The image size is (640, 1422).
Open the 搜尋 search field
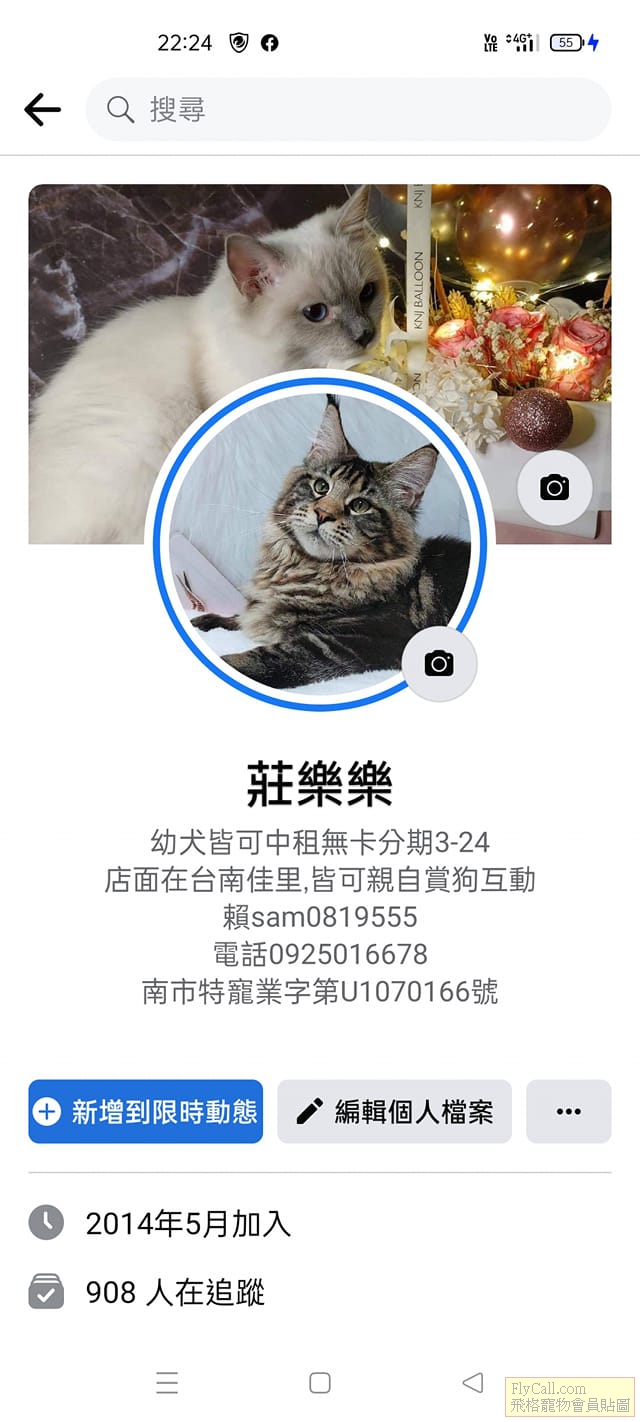tap(348, 109)
